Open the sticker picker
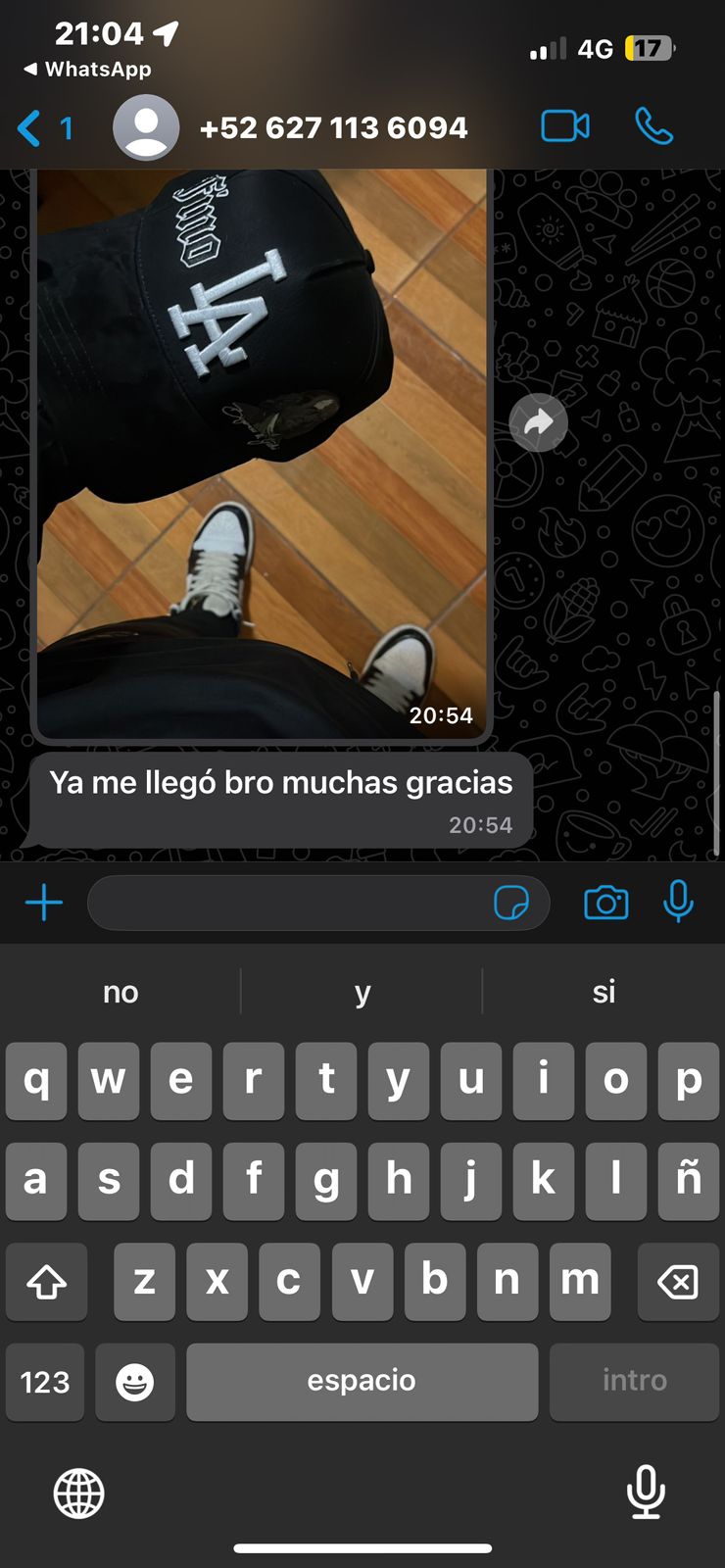 pos(511,903)
